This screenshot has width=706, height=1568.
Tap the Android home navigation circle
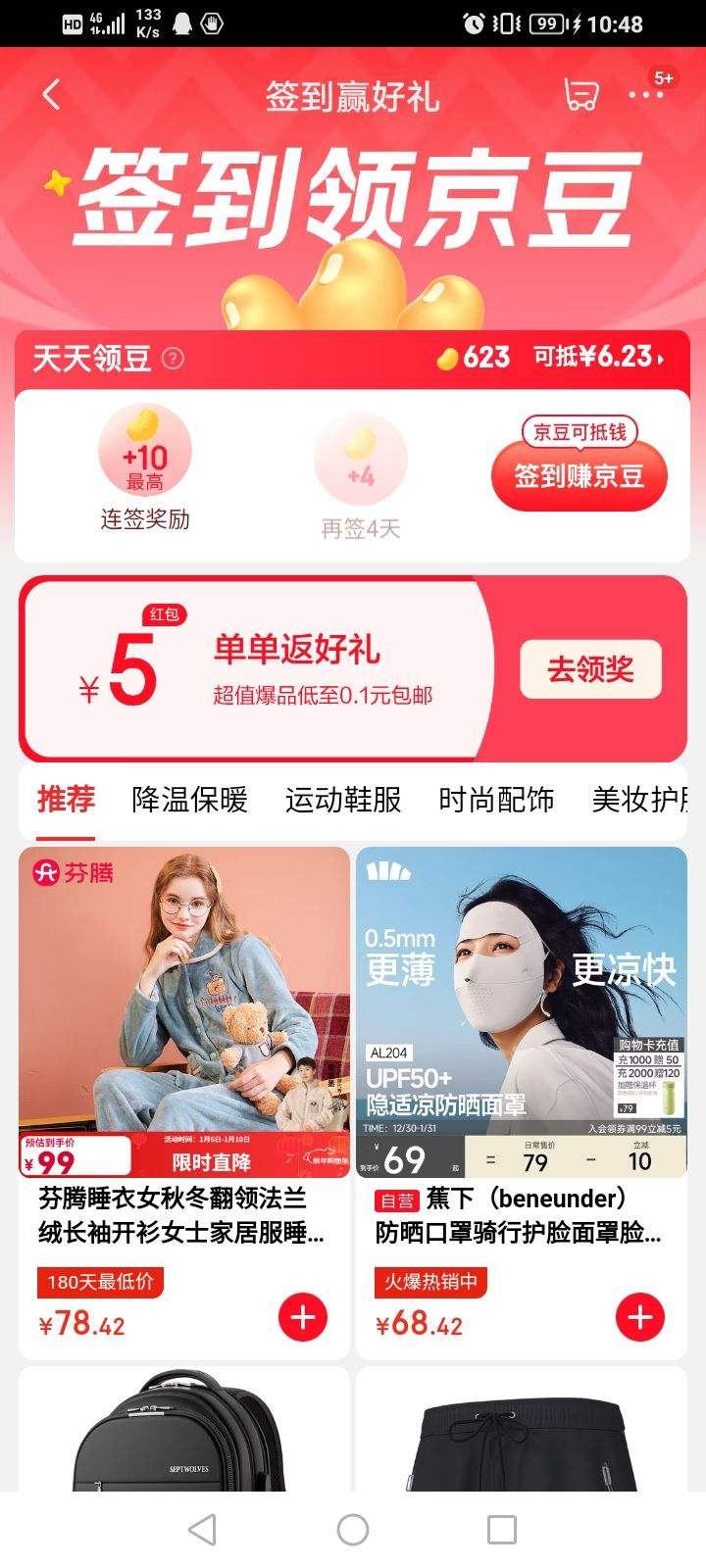(352, 1528)
